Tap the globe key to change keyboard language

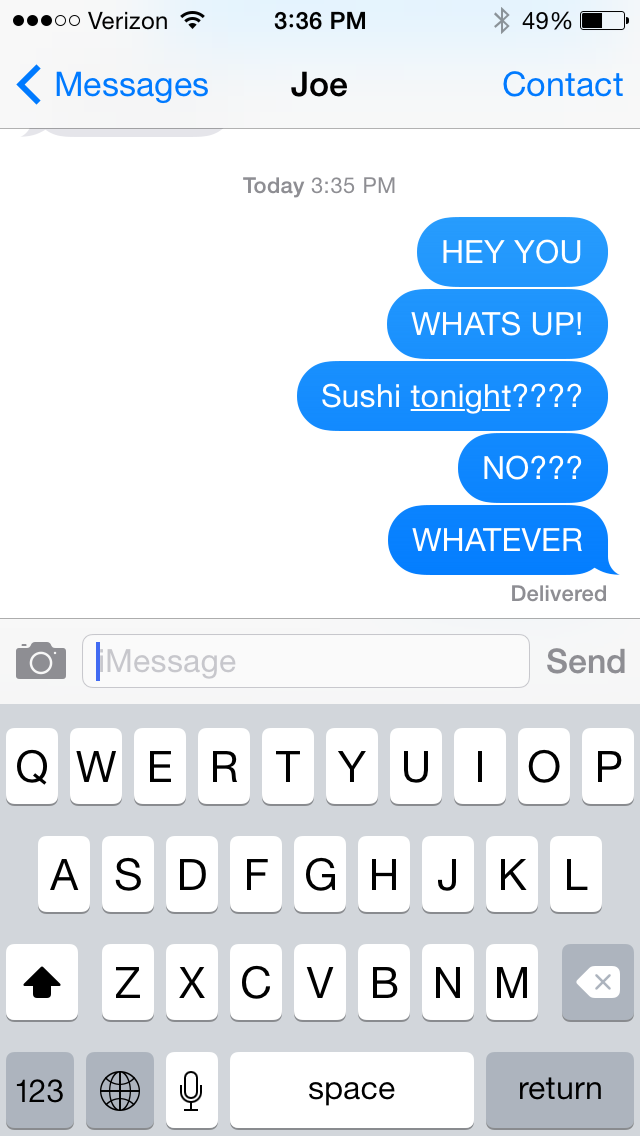[x=120, y=1089]
